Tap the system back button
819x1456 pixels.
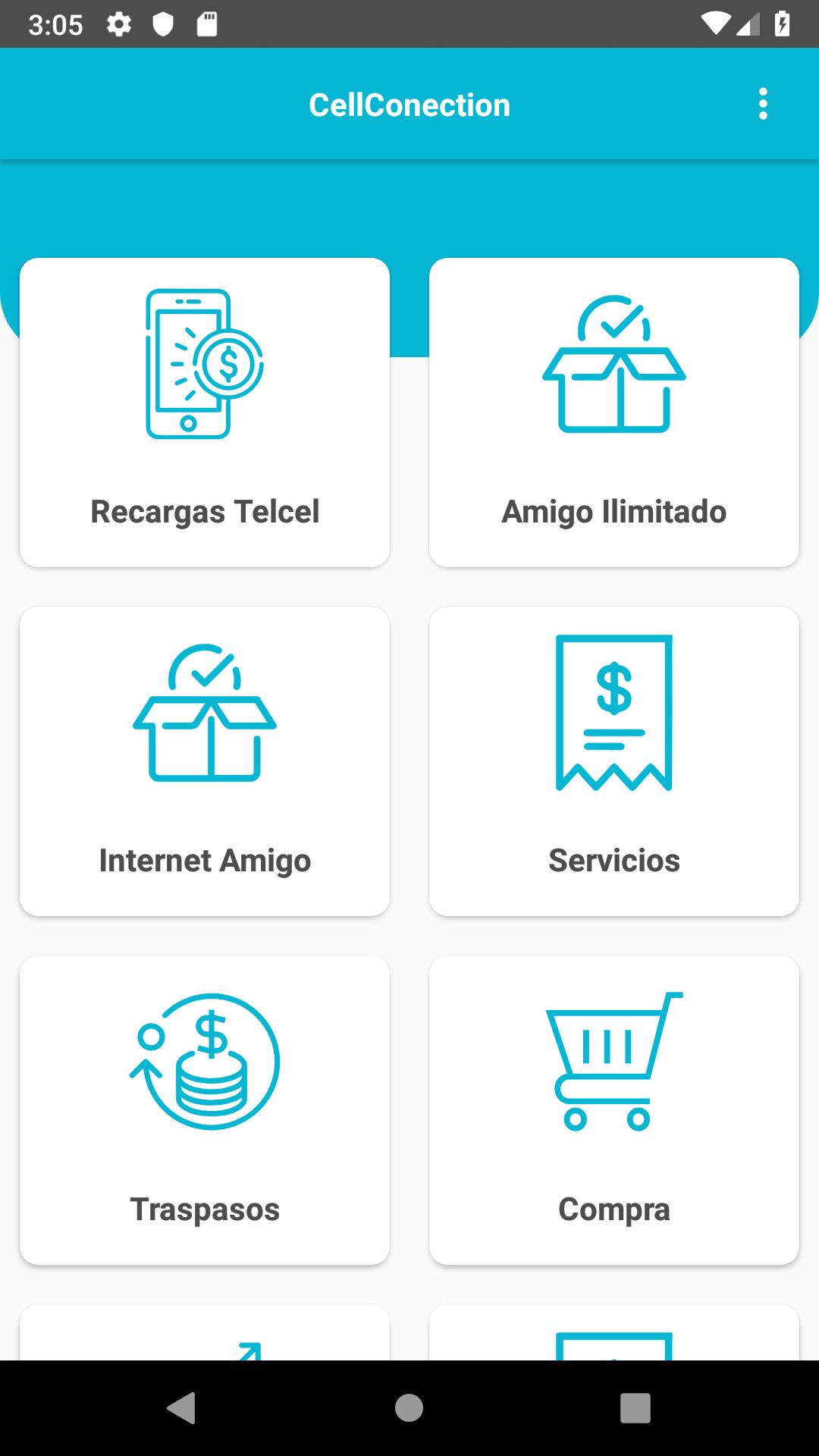click(182, 1408)
